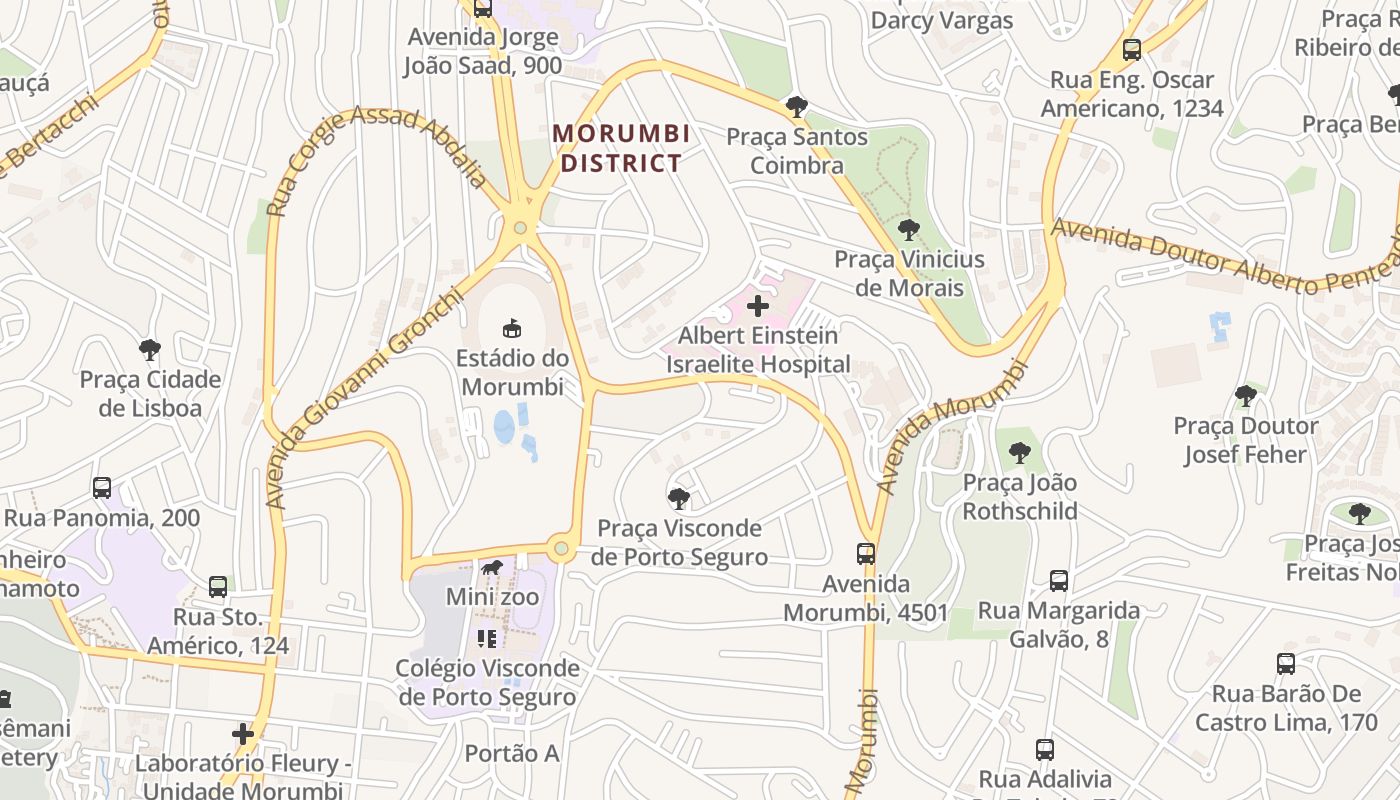Open the Albert Einstein Israelite Hospital marker
Viewport: 1400px width, 800px height.
click(x=758, y=306)
